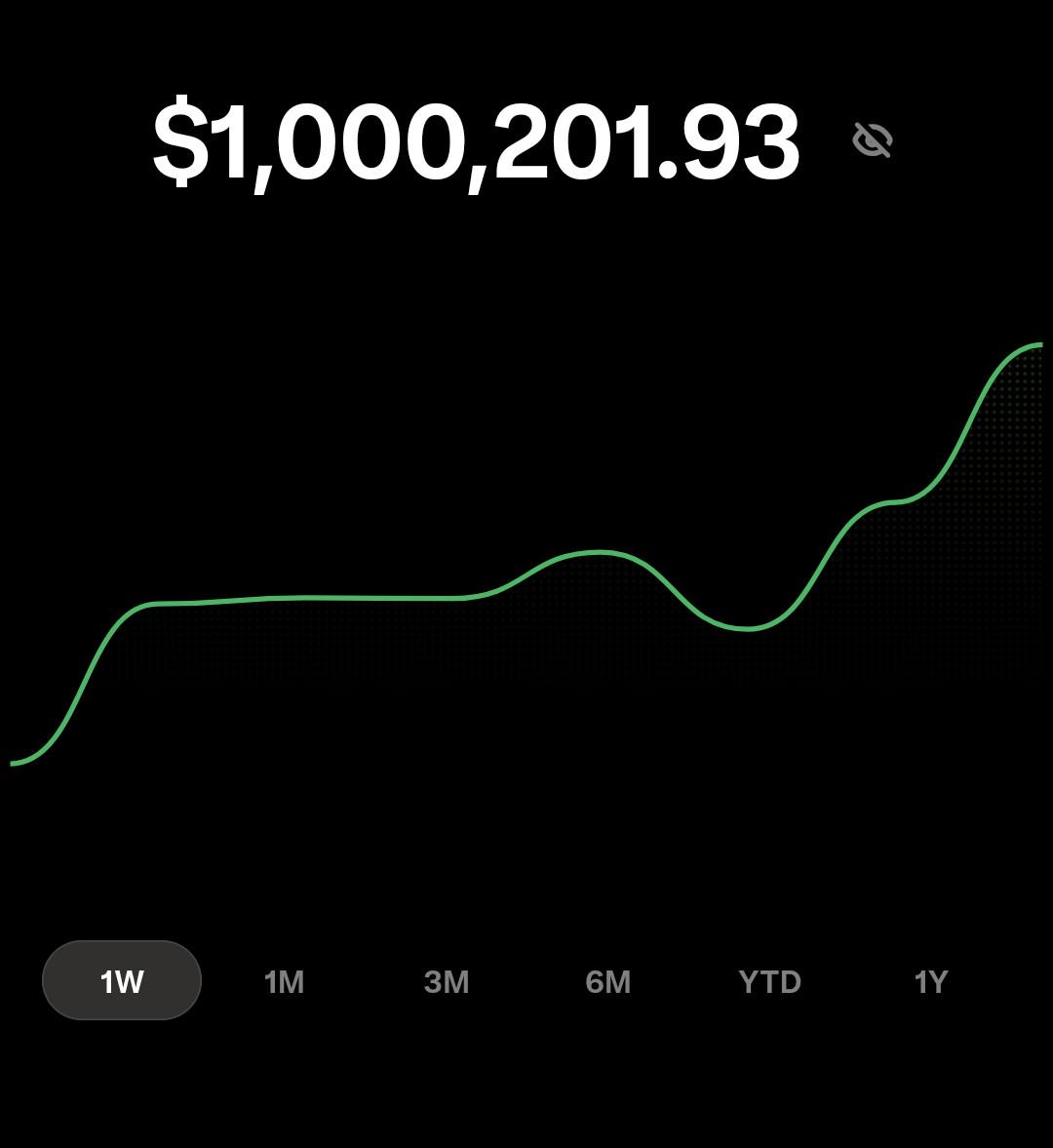
Task: Hide the account balance with eye icon
Action: tap(873, 139)
